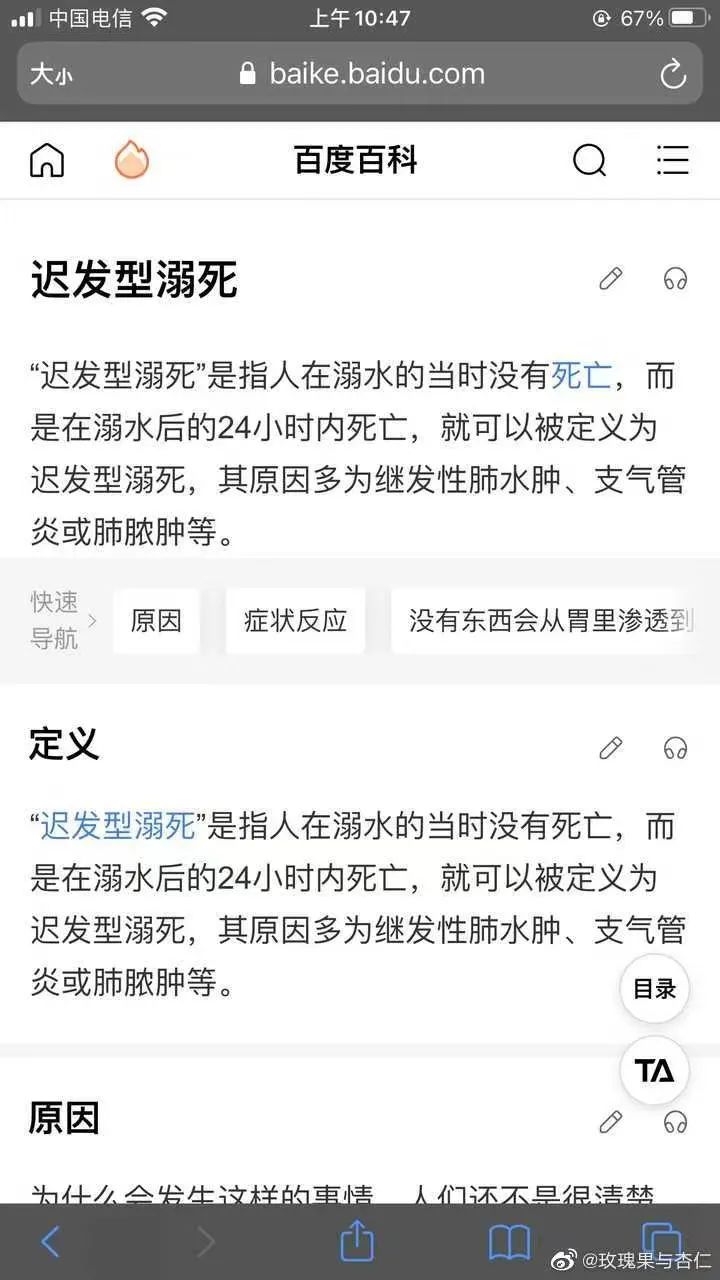Go back in Safari
The height and width of the screenshot is (1280, 720).
click(50, 1242)
